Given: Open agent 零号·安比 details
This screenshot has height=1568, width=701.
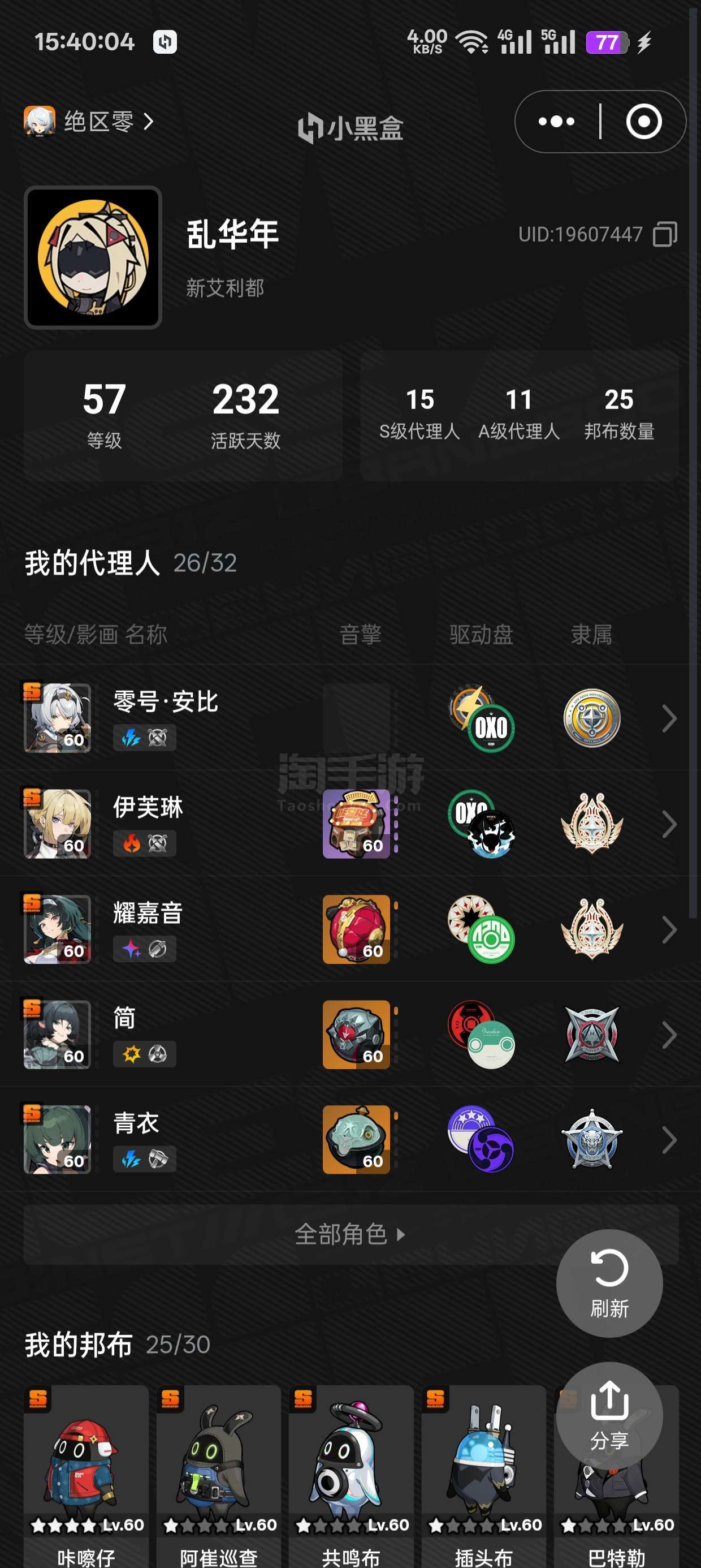Looking at the screenshot, I should [x=350, y=718].
